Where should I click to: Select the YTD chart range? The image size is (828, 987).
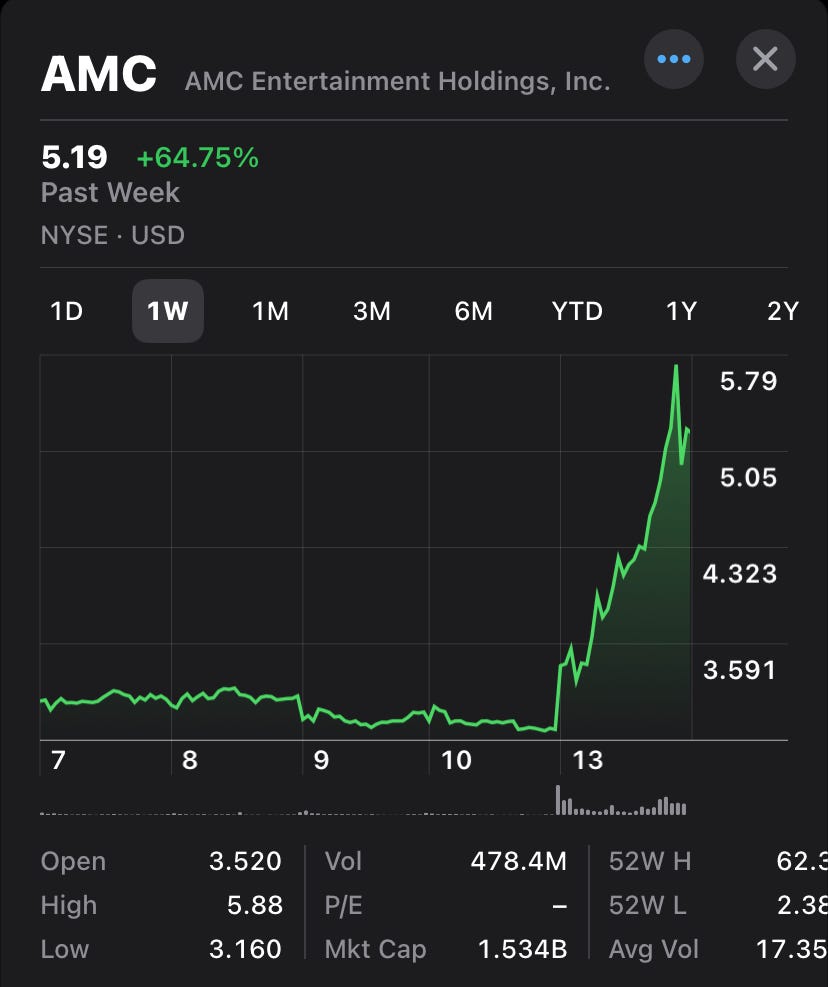pyautogui.click(x=577, y=311)
